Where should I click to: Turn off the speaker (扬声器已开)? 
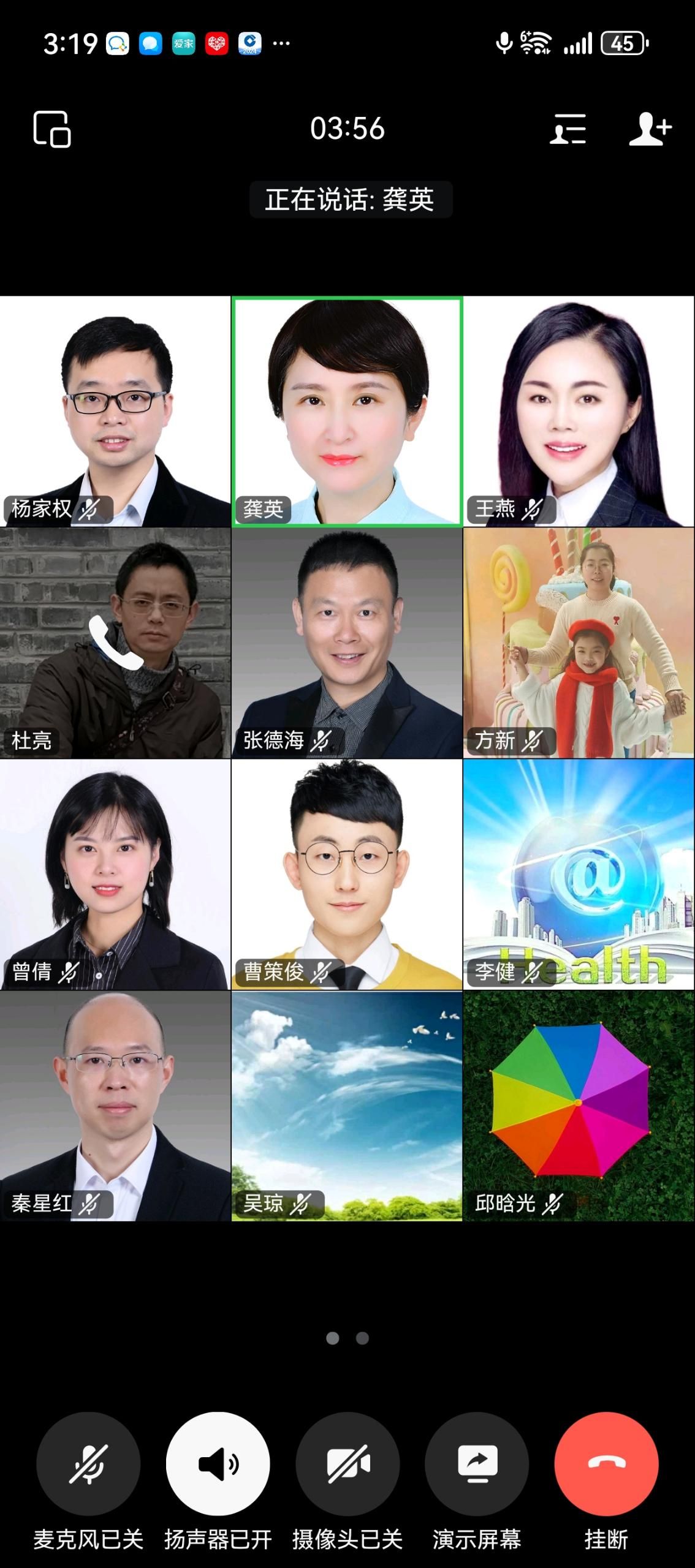tap(218, 1464)
